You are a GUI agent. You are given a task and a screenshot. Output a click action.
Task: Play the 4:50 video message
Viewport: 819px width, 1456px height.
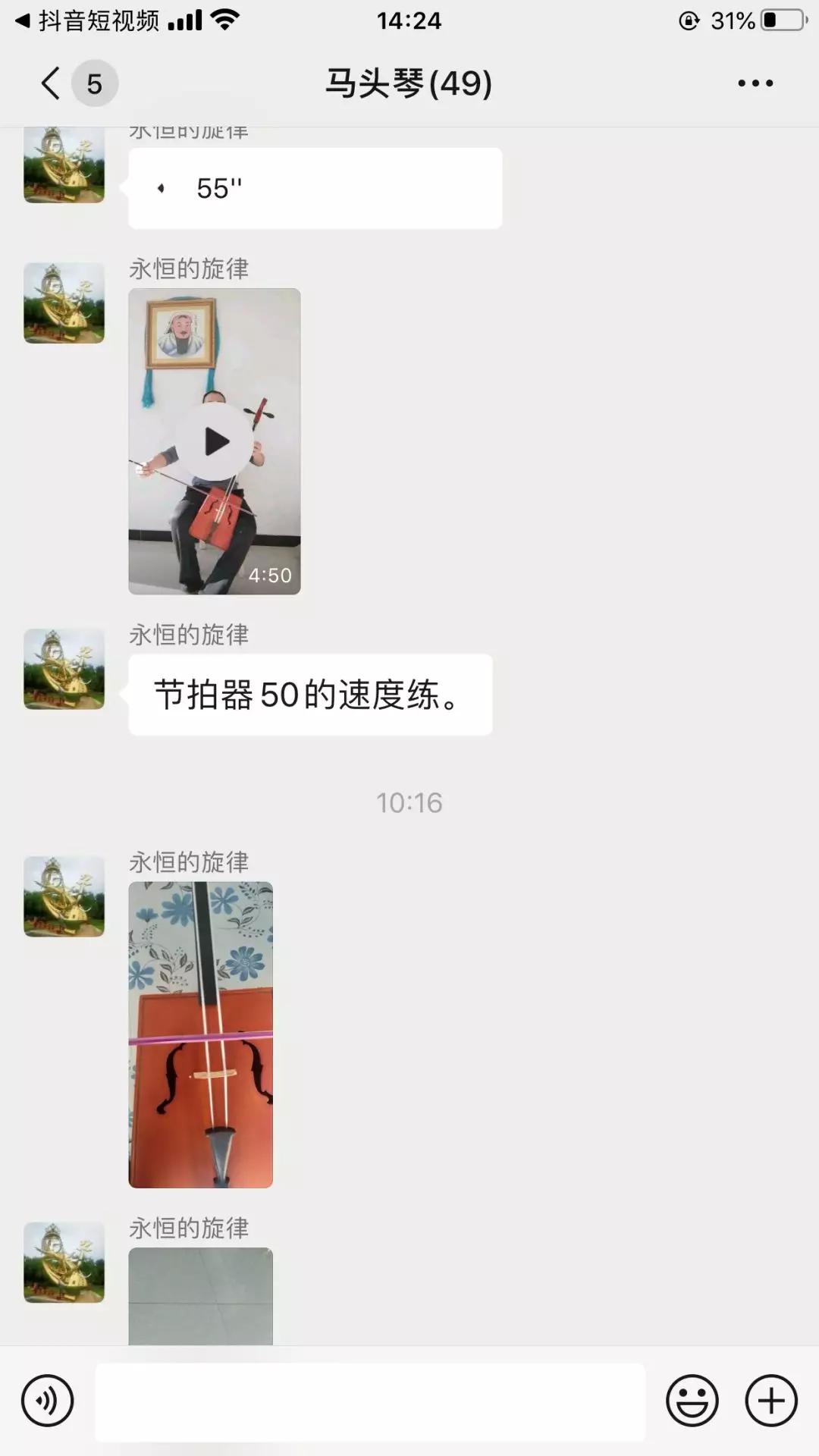click(x=216, y=440)
